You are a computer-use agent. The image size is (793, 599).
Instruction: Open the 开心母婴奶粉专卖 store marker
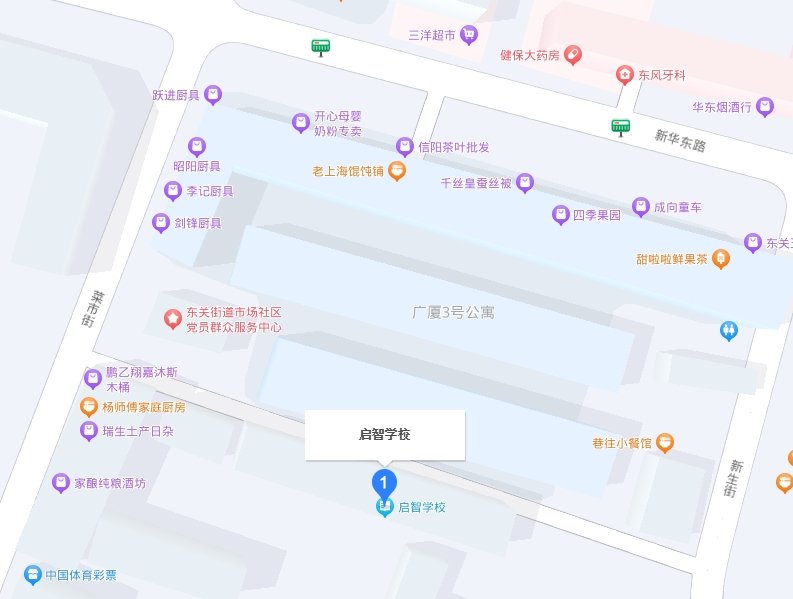pos(300,122)
